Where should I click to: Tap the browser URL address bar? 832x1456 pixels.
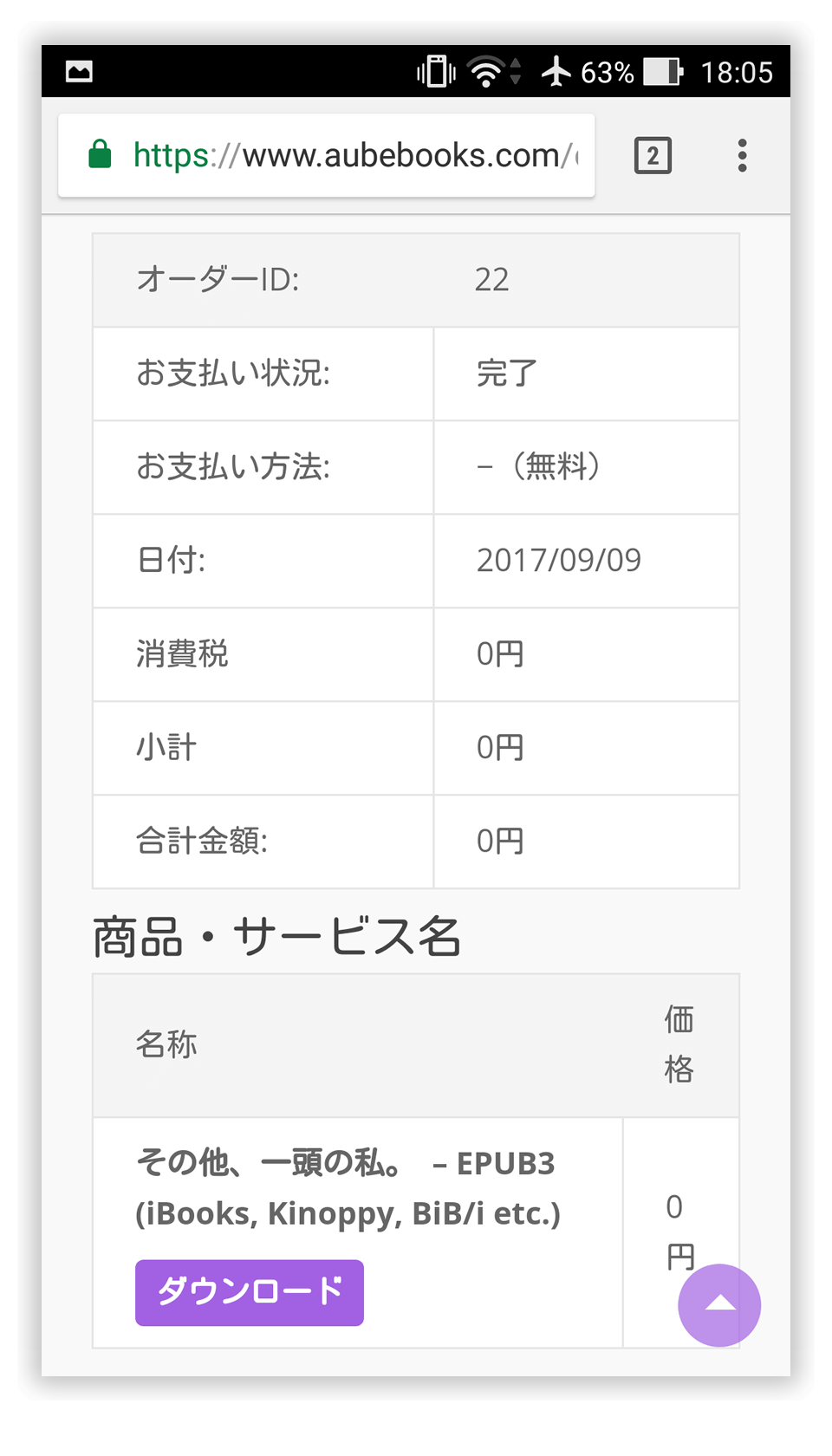tap(327, 156)
